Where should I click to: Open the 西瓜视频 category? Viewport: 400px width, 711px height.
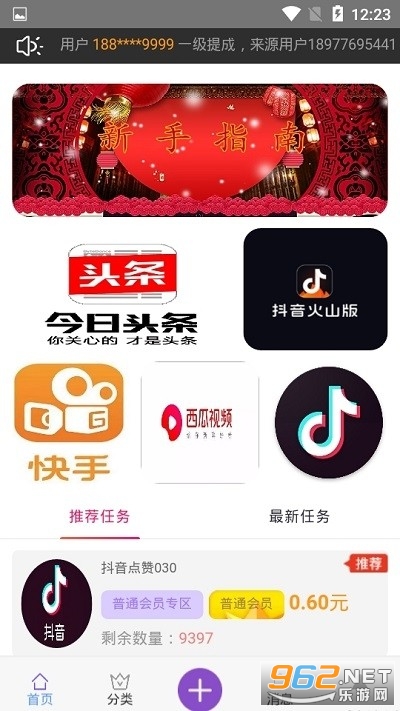[200, 423]
